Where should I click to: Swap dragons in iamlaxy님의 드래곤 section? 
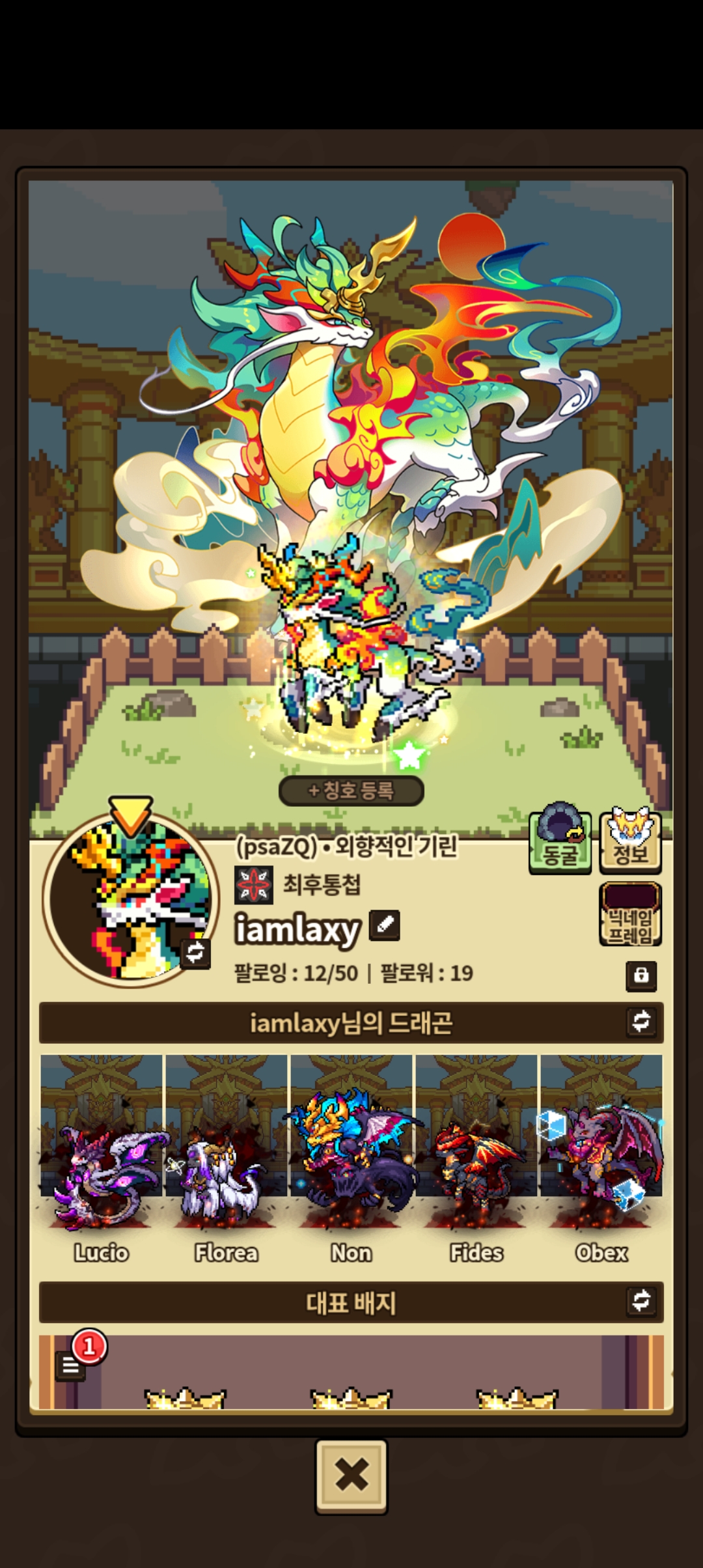[641, 1022]
